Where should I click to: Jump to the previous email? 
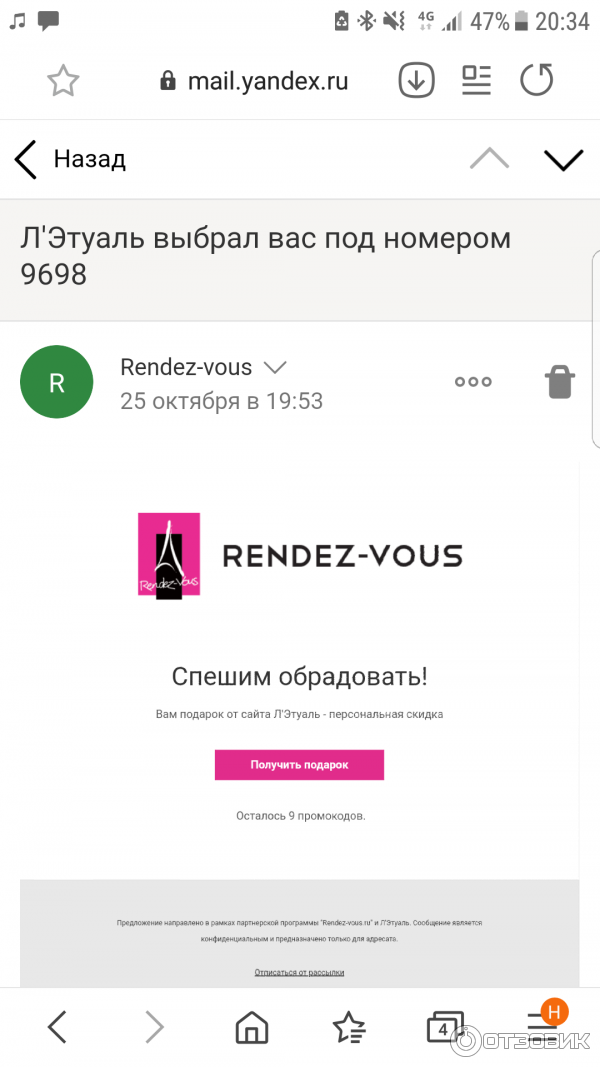[489, 159]
